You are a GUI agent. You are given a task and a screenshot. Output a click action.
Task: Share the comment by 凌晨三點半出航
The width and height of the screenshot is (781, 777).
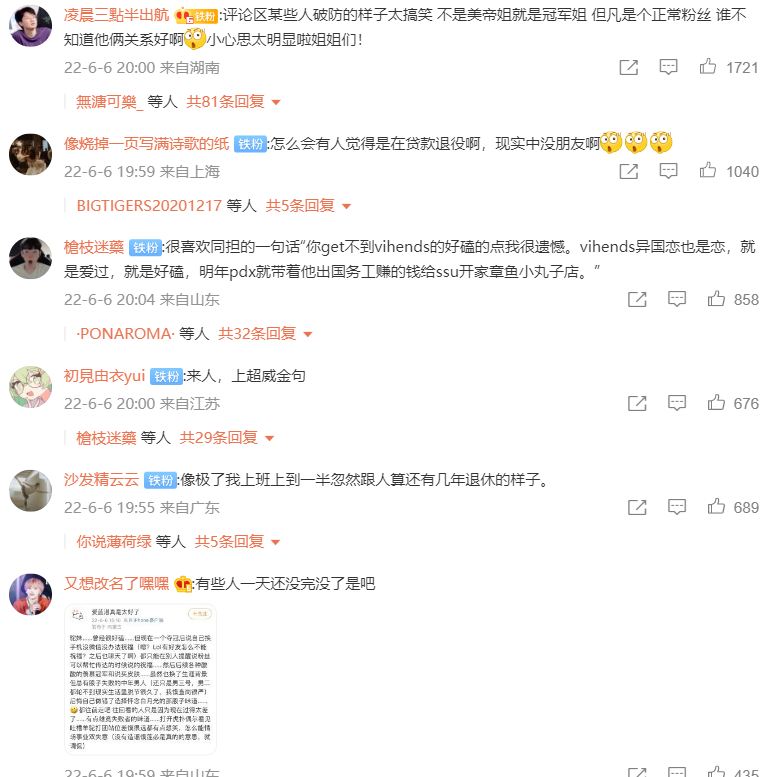[x=628, y=67]
